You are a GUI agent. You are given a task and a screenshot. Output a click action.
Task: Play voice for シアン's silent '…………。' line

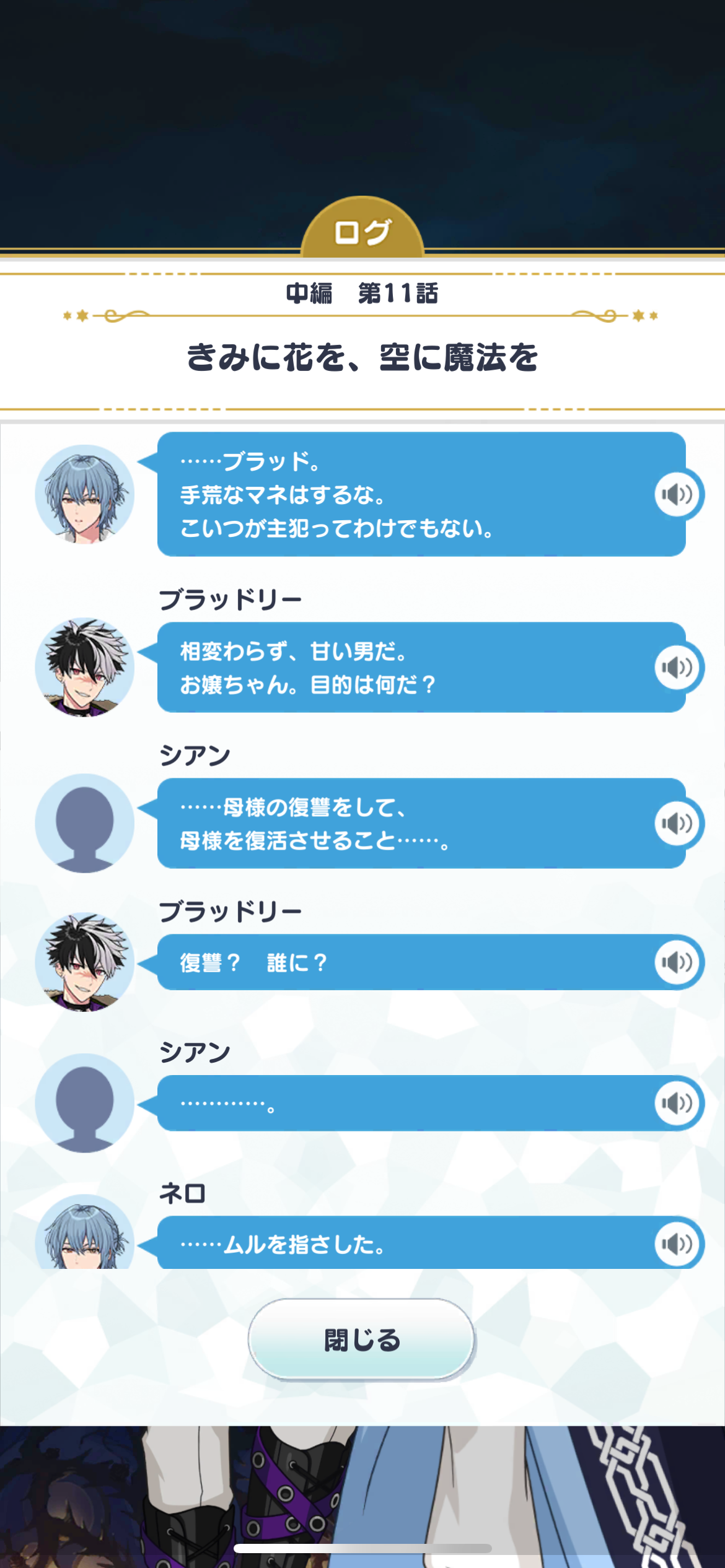(x=677, y=1103)
